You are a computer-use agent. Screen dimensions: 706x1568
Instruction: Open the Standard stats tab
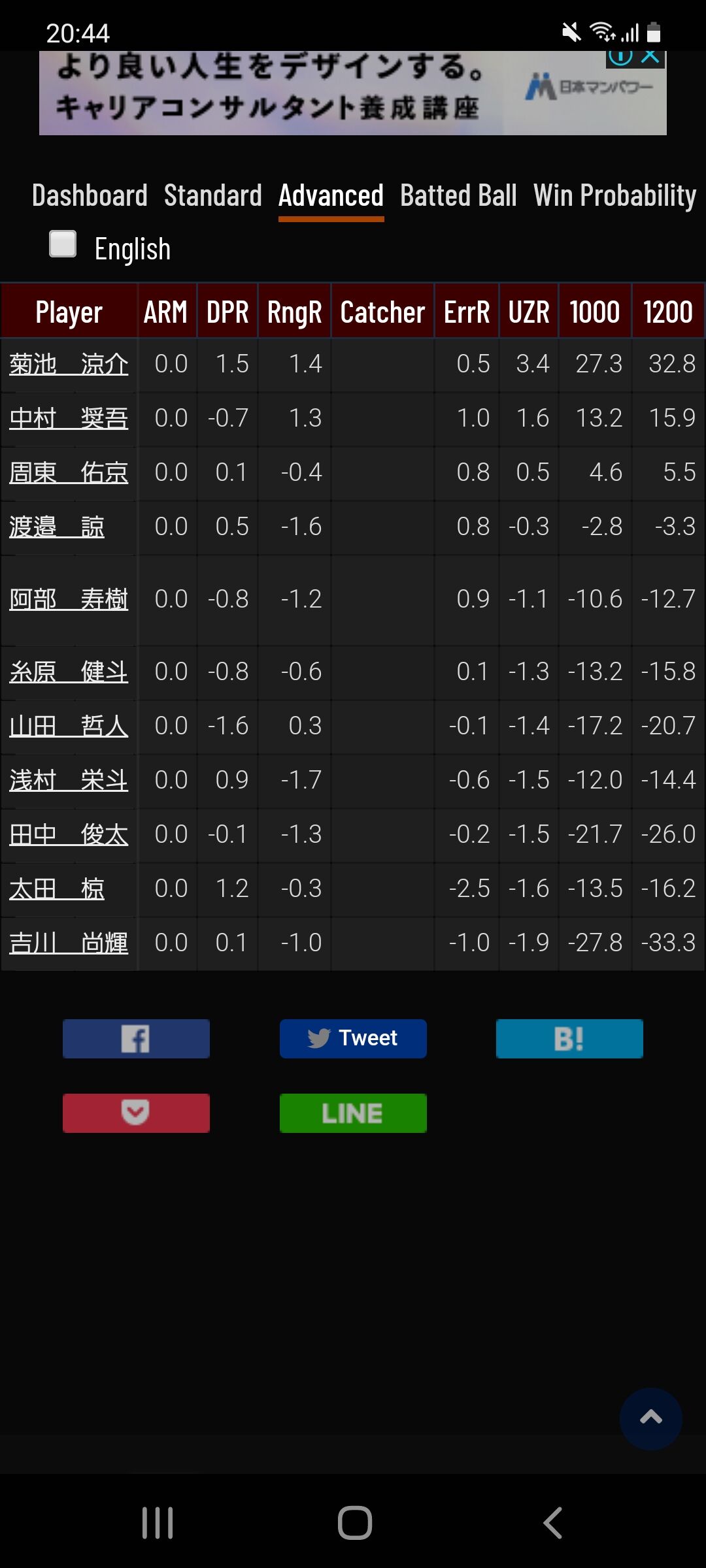coord(213,196)
